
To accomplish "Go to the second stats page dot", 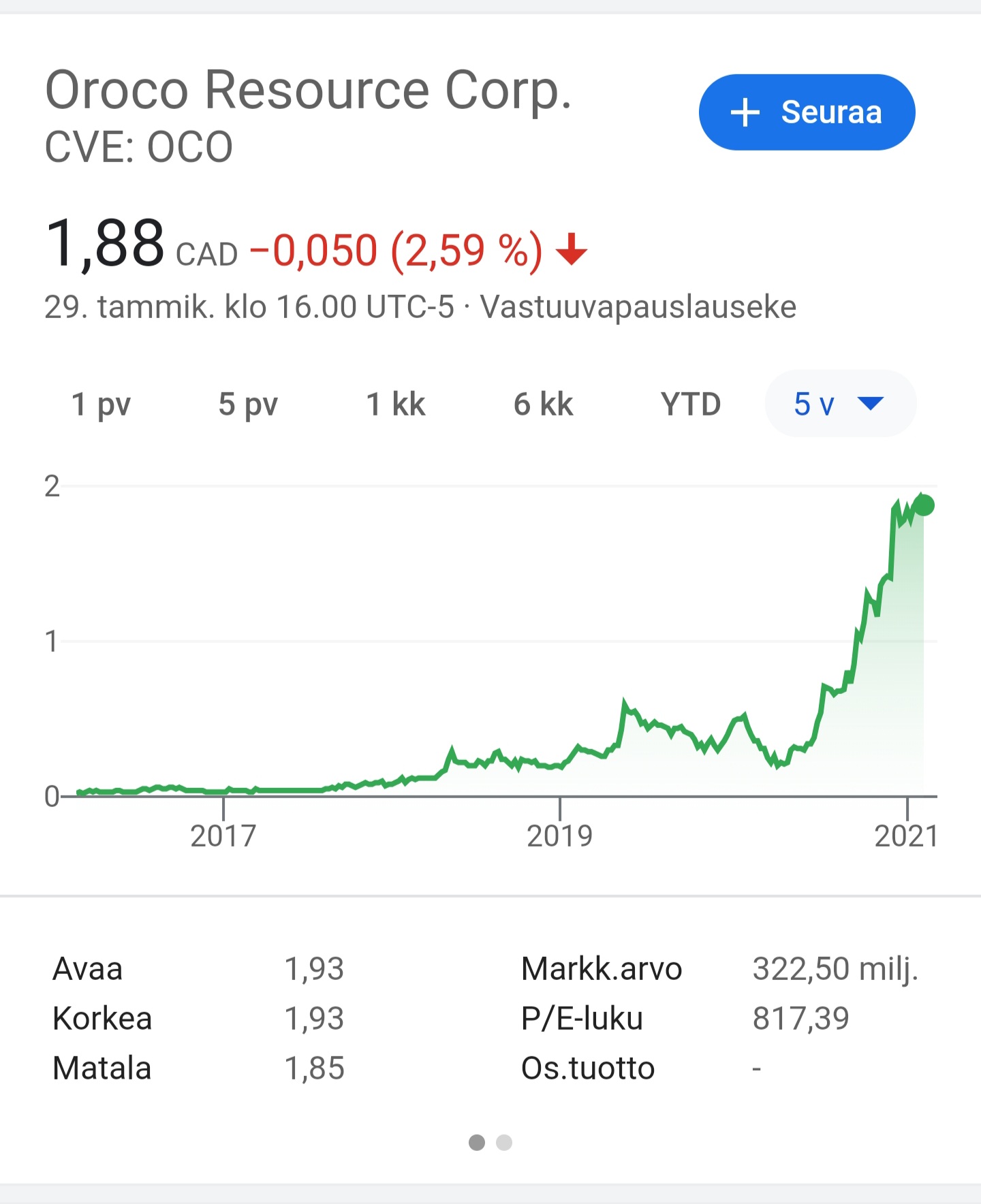I will pos(504,1142).
